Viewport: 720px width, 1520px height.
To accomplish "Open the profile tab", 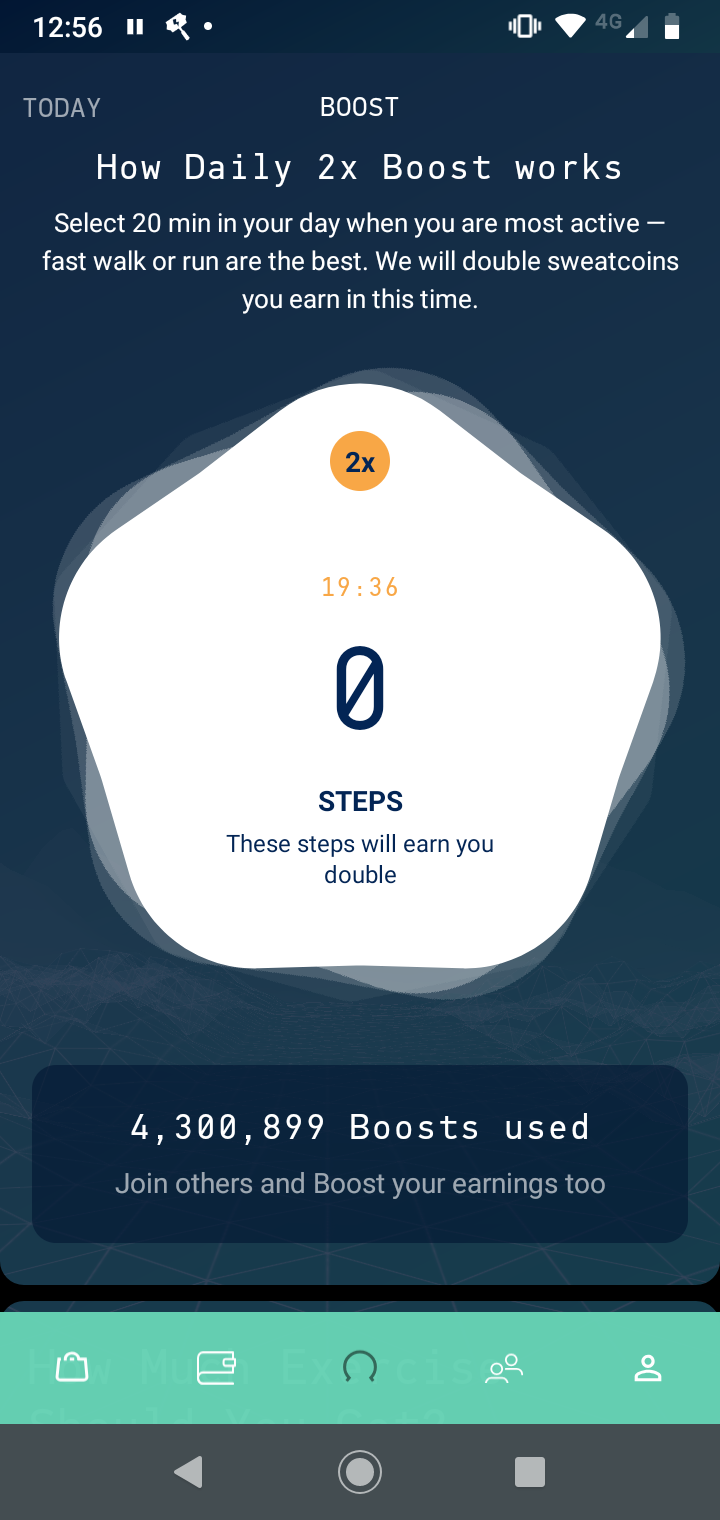I will (648, 1367).
